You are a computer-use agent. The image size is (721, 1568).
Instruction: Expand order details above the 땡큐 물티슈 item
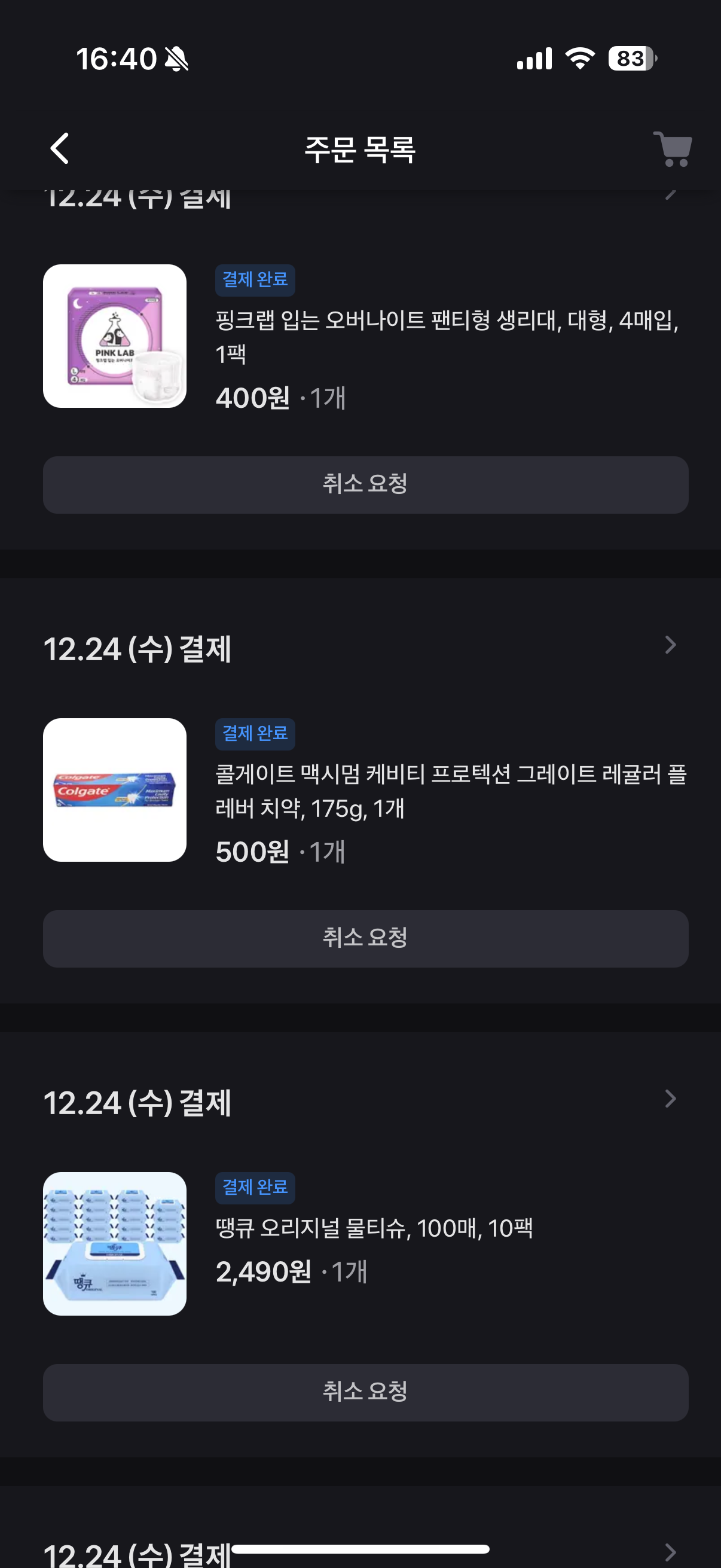(670, 1099)
